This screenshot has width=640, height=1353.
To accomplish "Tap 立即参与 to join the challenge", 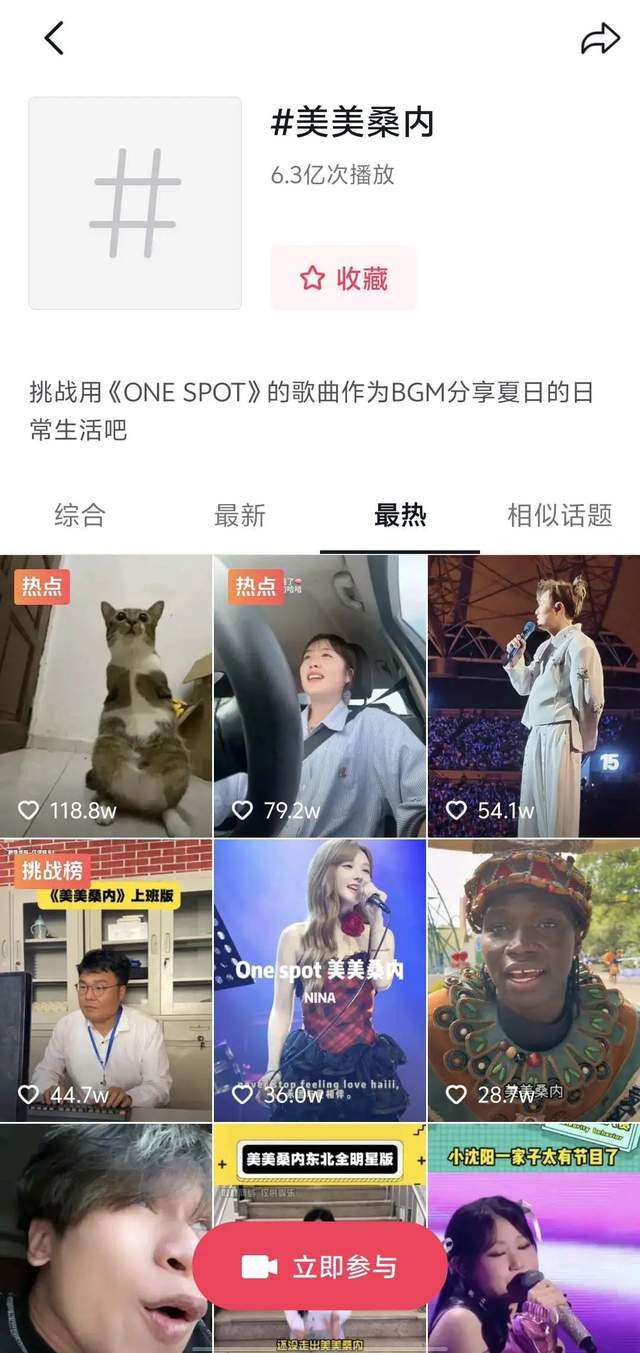I will pyautogui.click(x=320, y=1267).
